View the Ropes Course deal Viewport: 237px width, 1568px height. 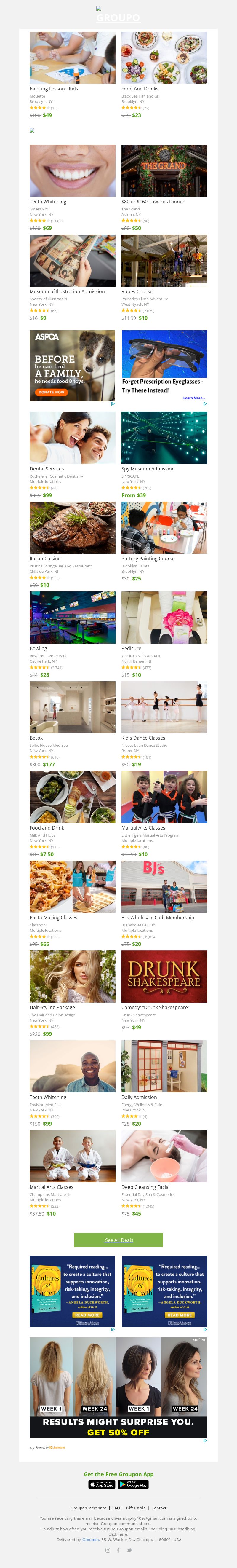164,261
